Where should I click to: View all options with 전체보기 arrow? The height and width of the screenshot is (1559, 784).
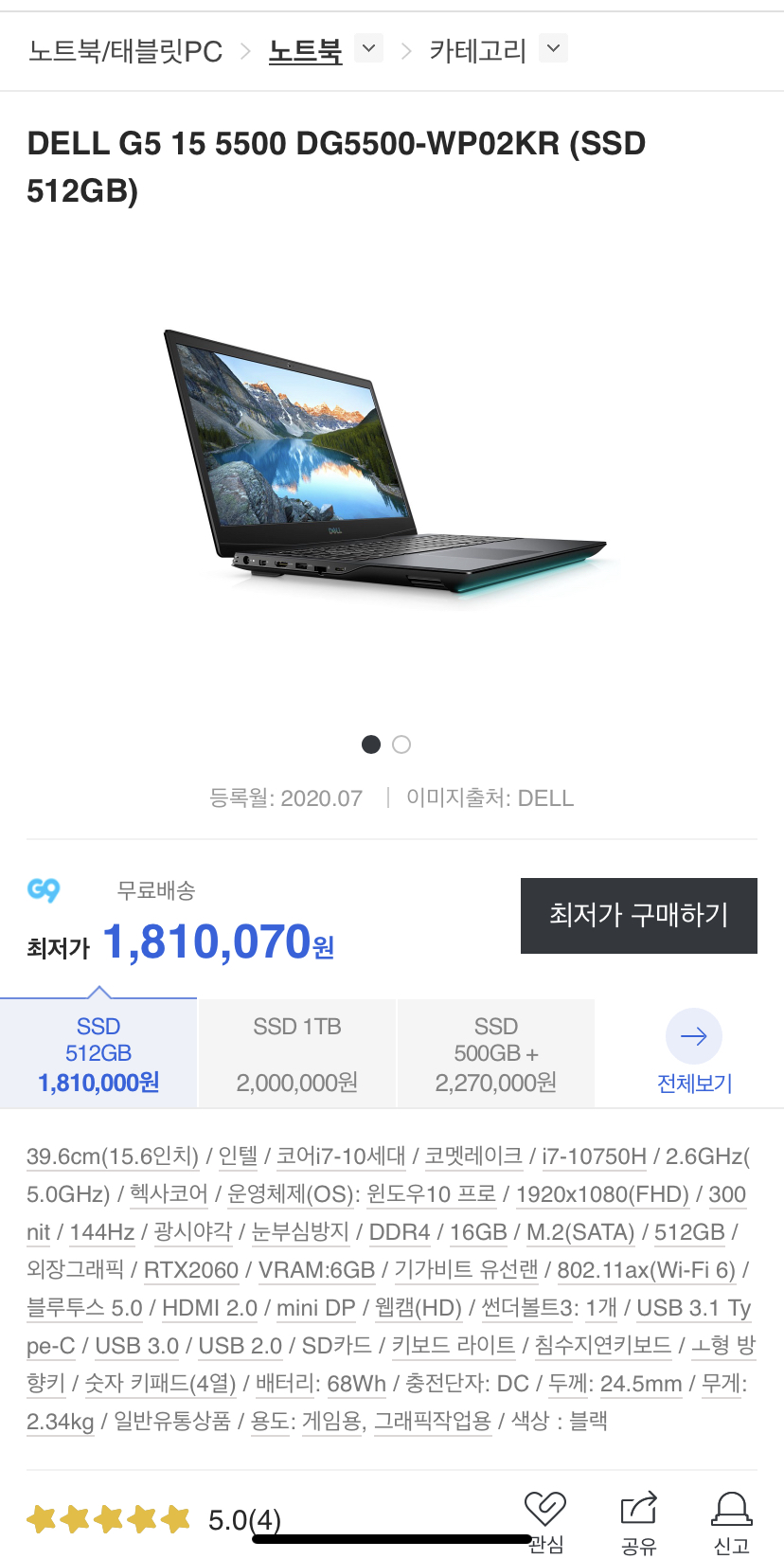click(693, 1037)
